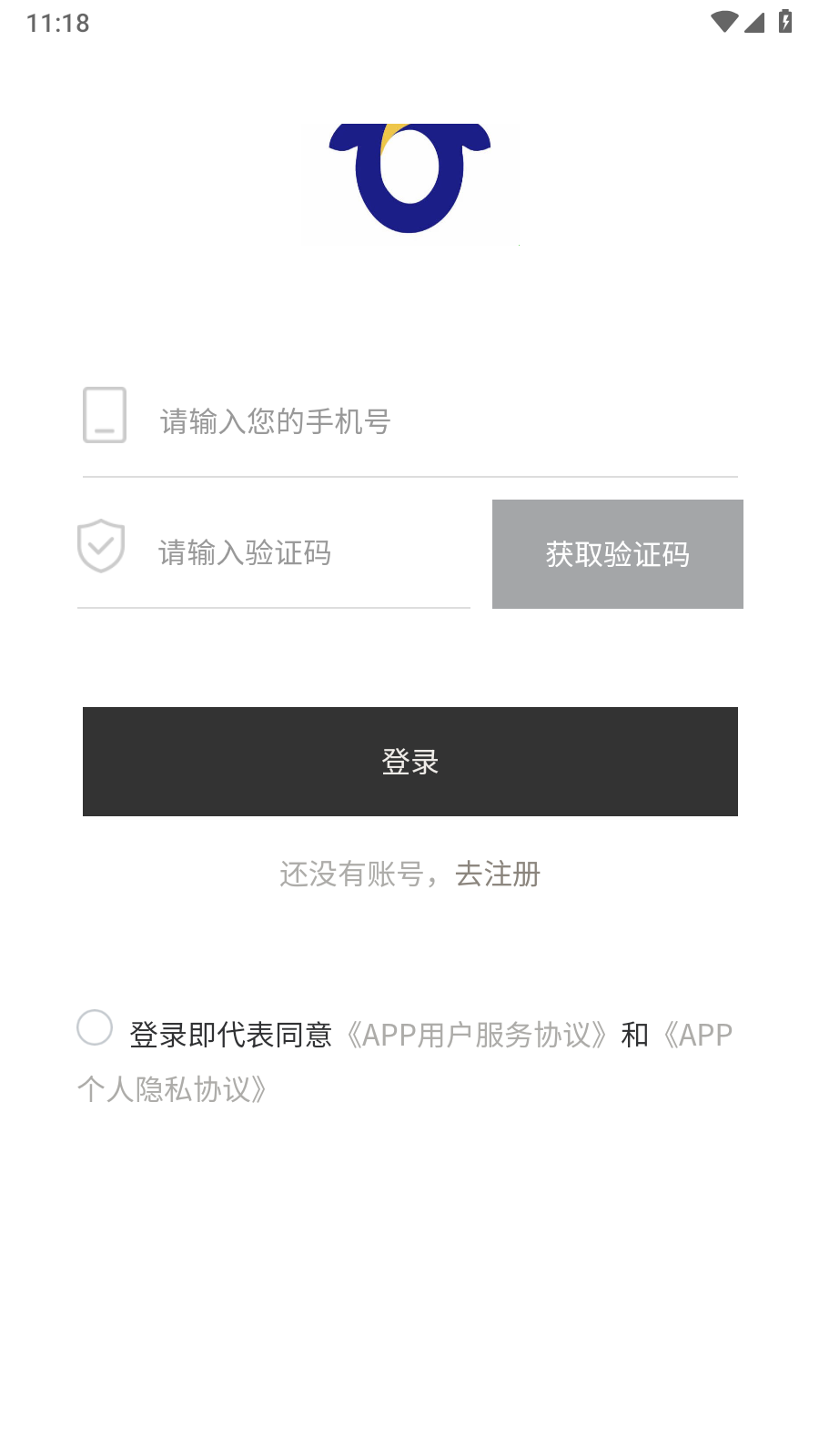The width and height of the screenshot is (819, 1456).
Task: Click the underline divider beneath the phone field
Action: 409,474
